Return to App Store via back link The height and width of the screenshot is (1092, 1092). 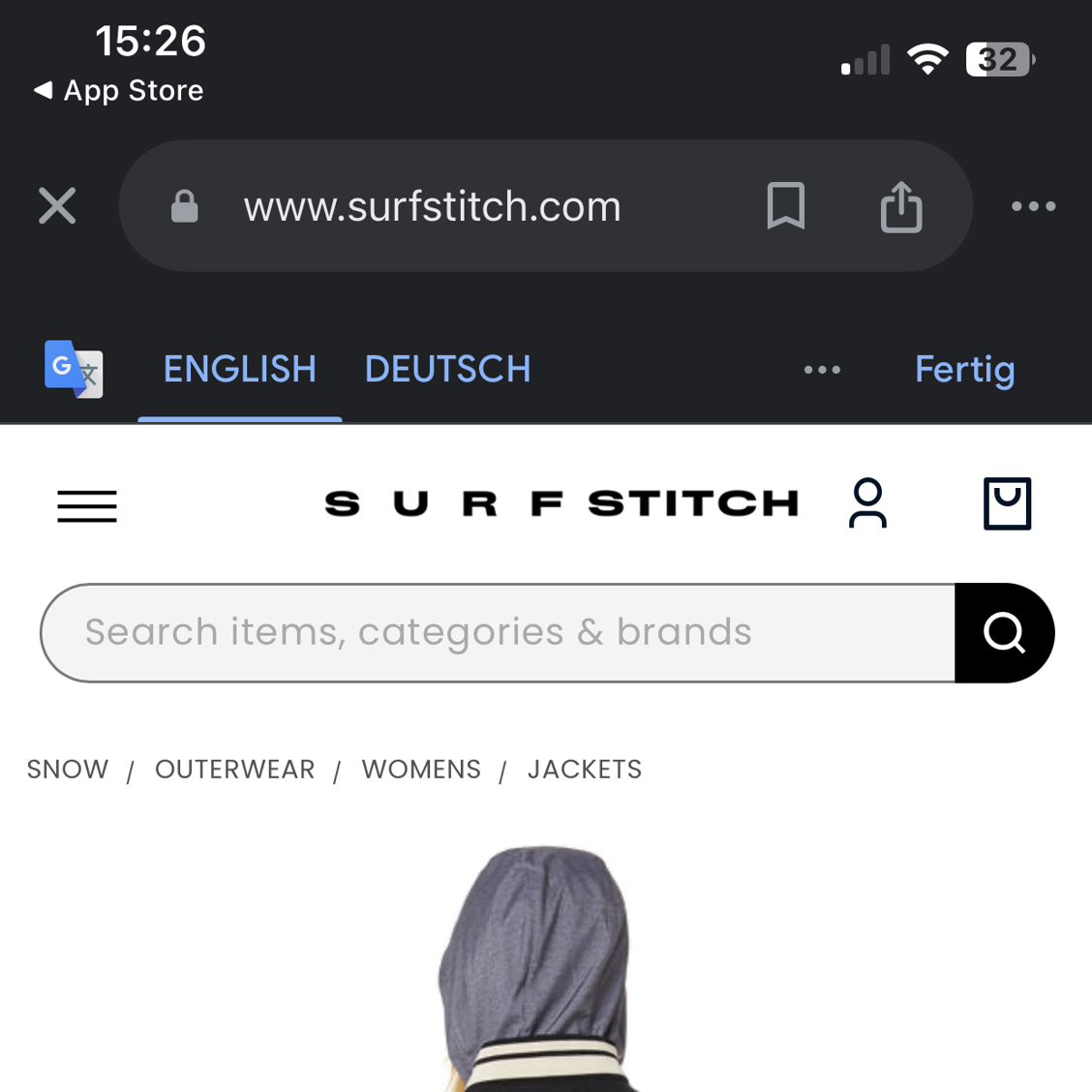[x=119, y=91]
